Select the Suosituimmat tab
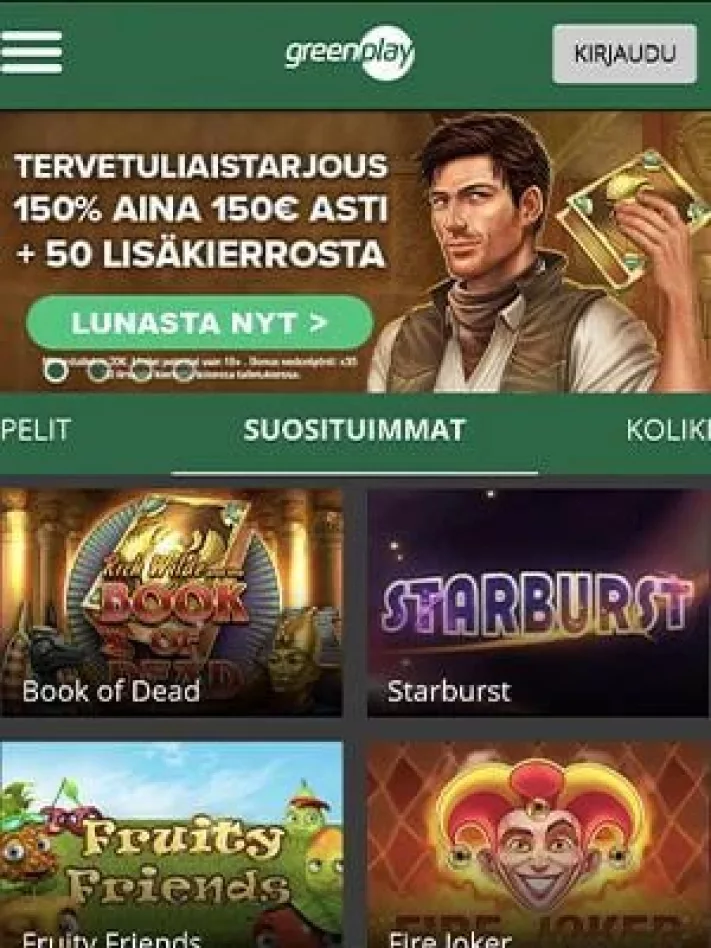This screenshot has height=948, width=711. coord(354,430)
